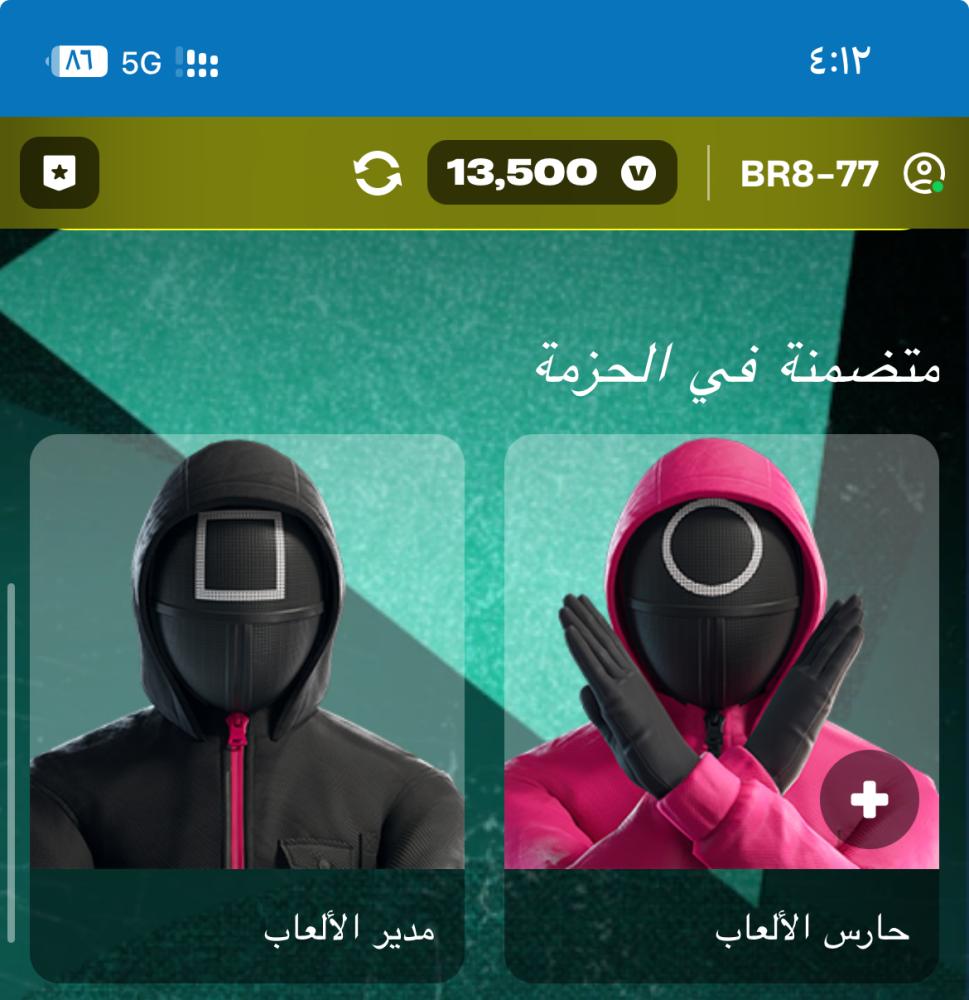
Task: Open the star badge icon in header
Action: [x=59, y=172]
